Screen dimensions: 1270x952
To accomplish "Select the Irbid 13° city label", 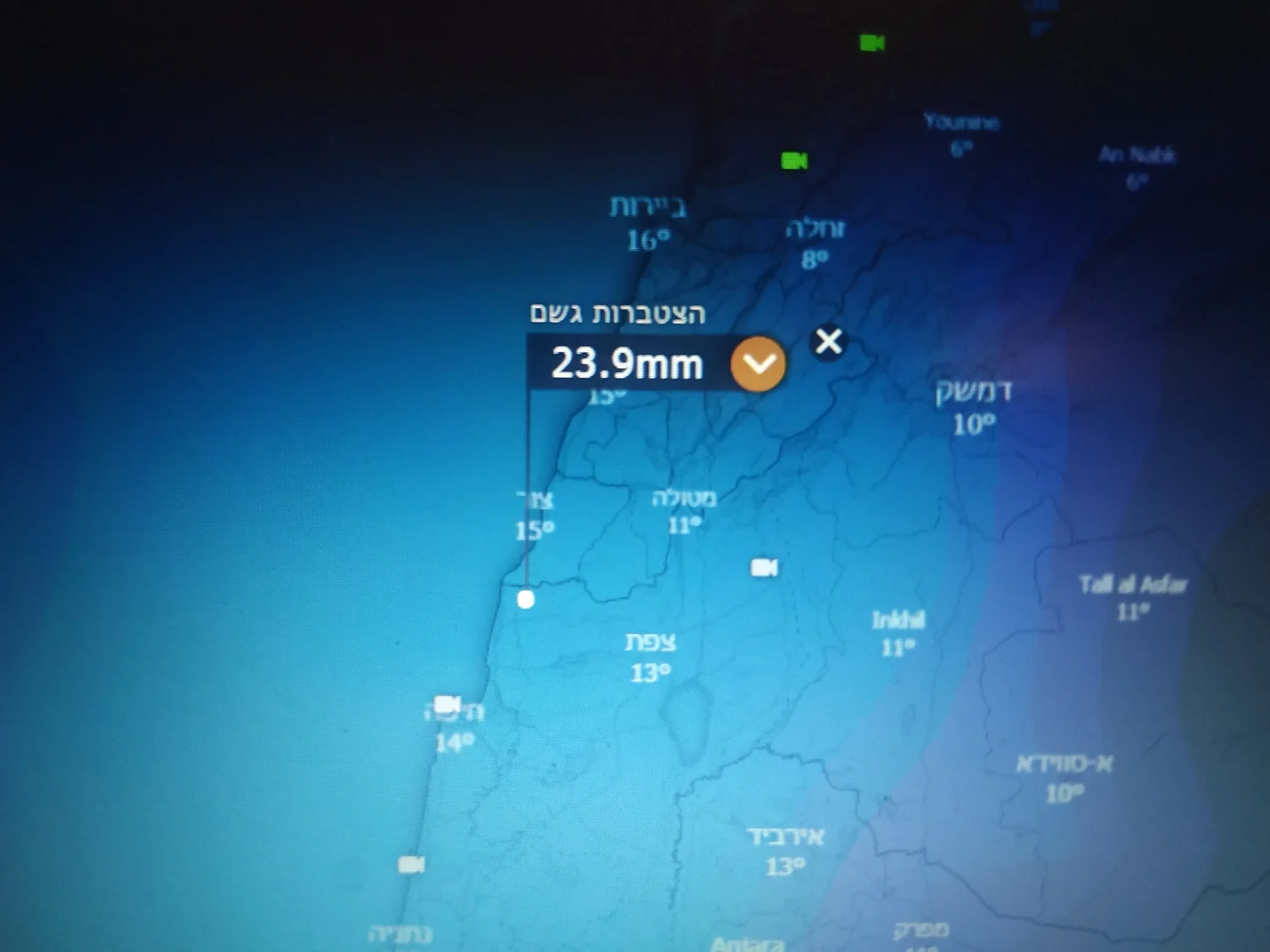I will pyautogui.click(x=785, y=850).
